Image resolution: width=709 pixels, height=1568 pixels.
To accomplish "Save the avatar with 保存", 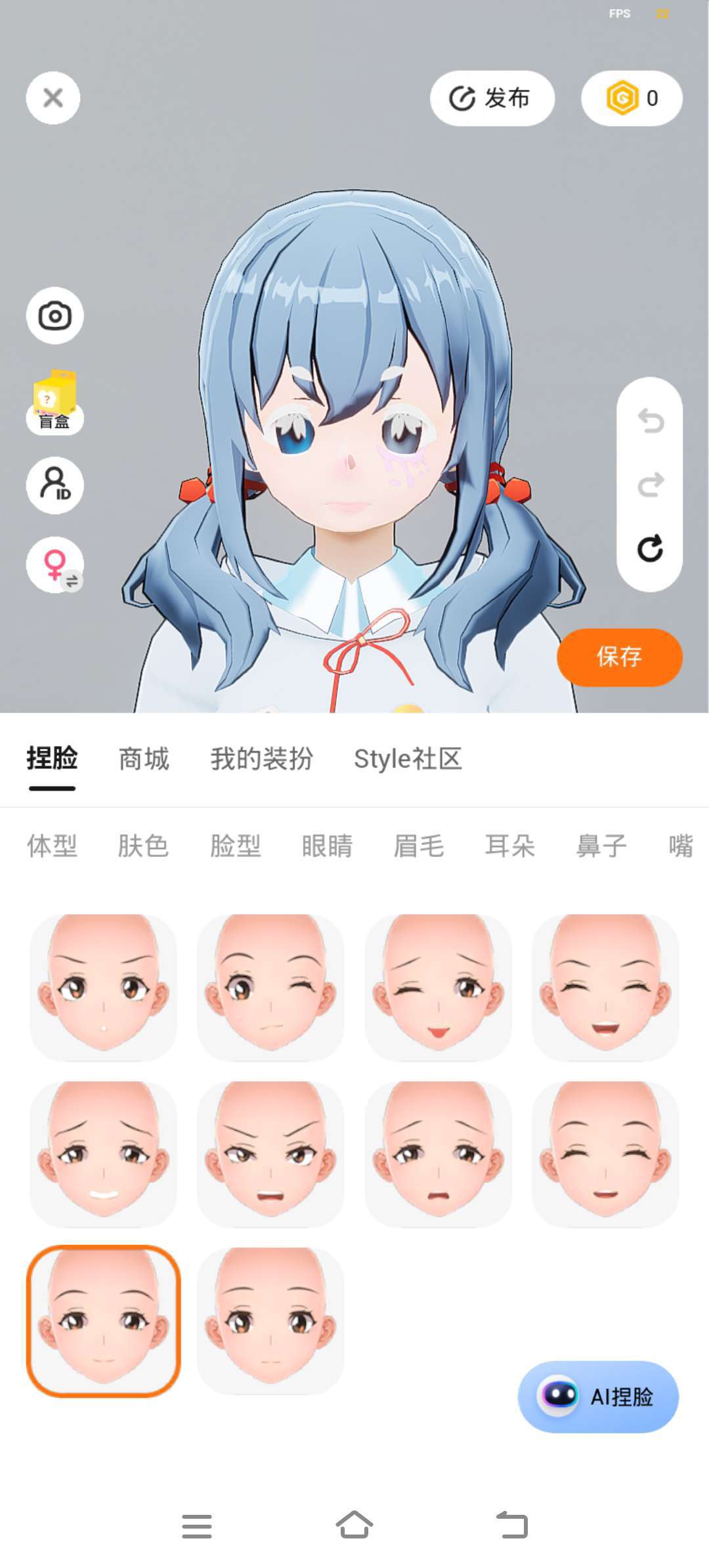I will click(x=620, y=657).
